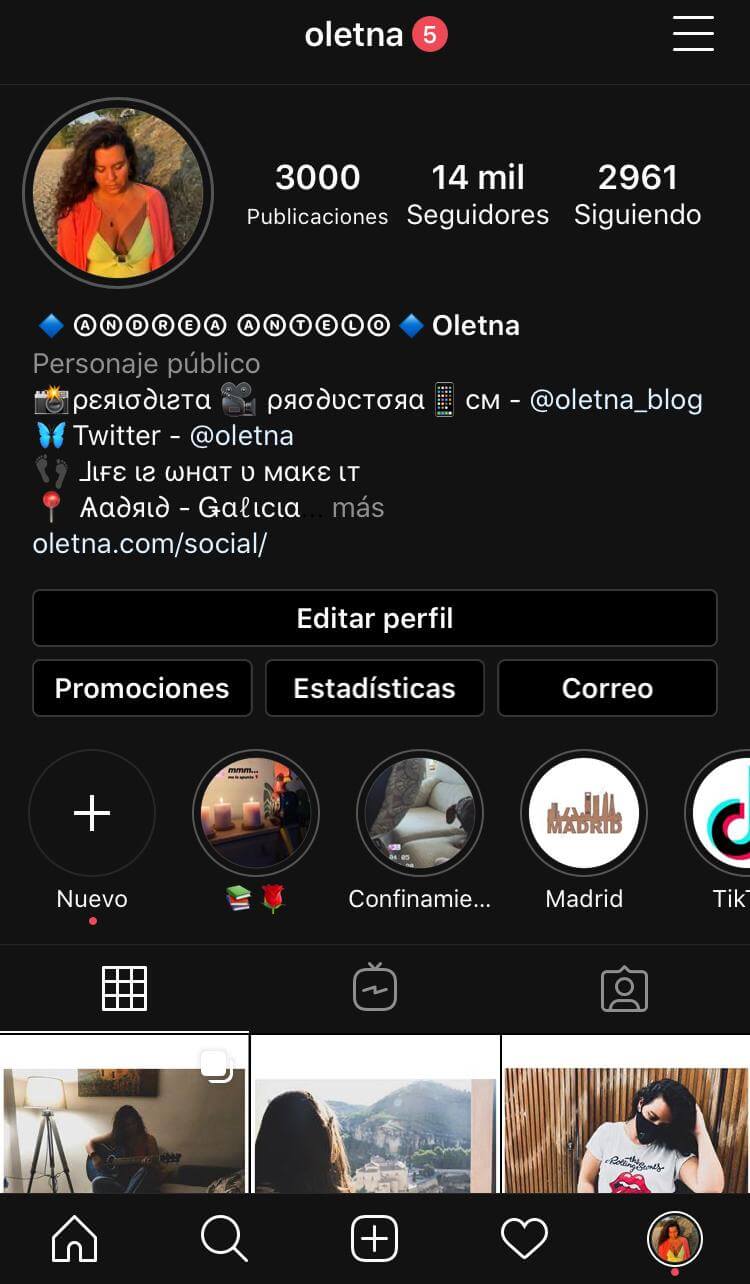Select the posts grid tab
Screen dimensions: 750x1284
(x=125, y=988)
